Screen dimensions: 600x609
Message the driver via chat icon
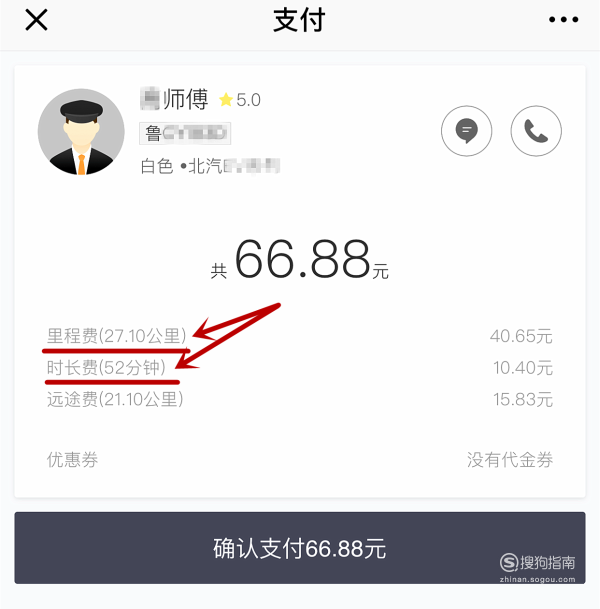[x=466, y=130]
